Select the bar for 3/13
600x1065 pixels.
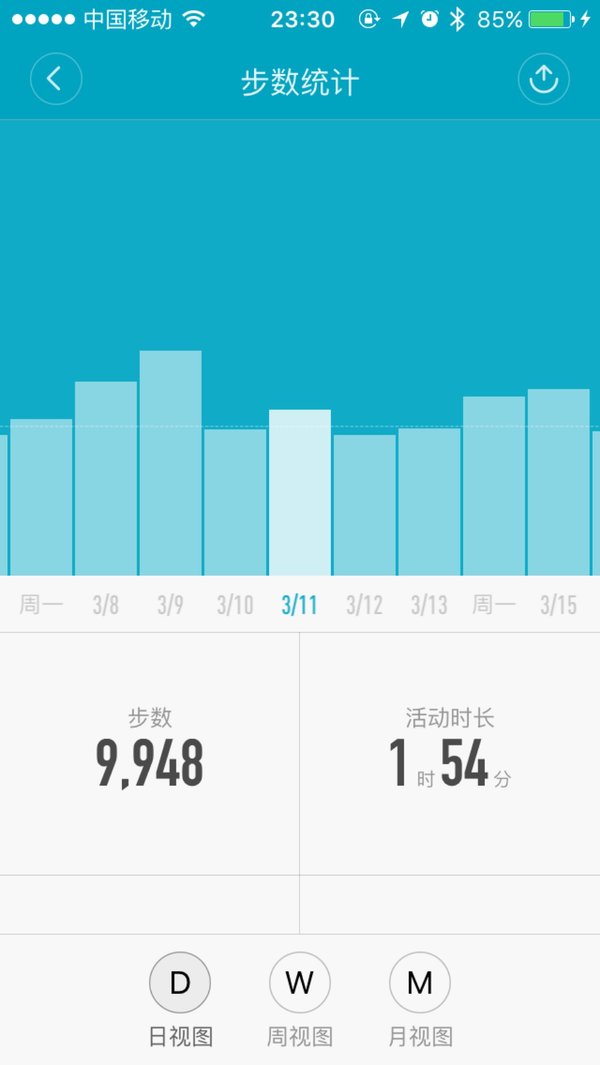429,501
